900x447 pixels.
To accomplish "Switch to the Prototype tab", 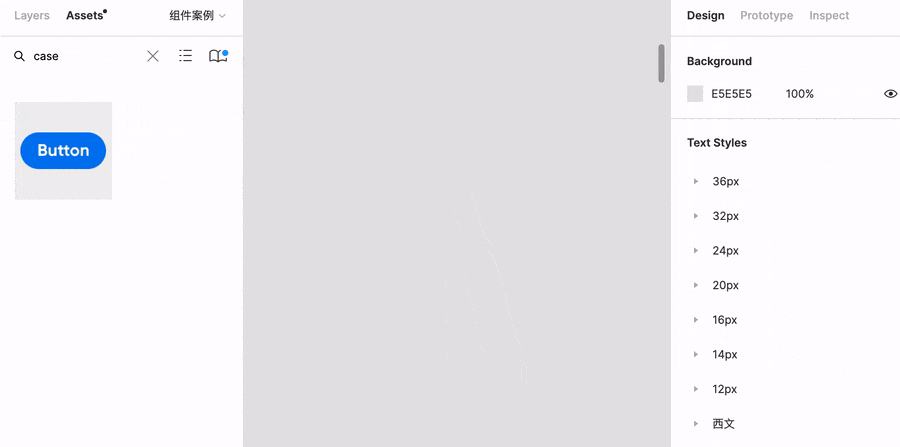I will coord(766,16).
